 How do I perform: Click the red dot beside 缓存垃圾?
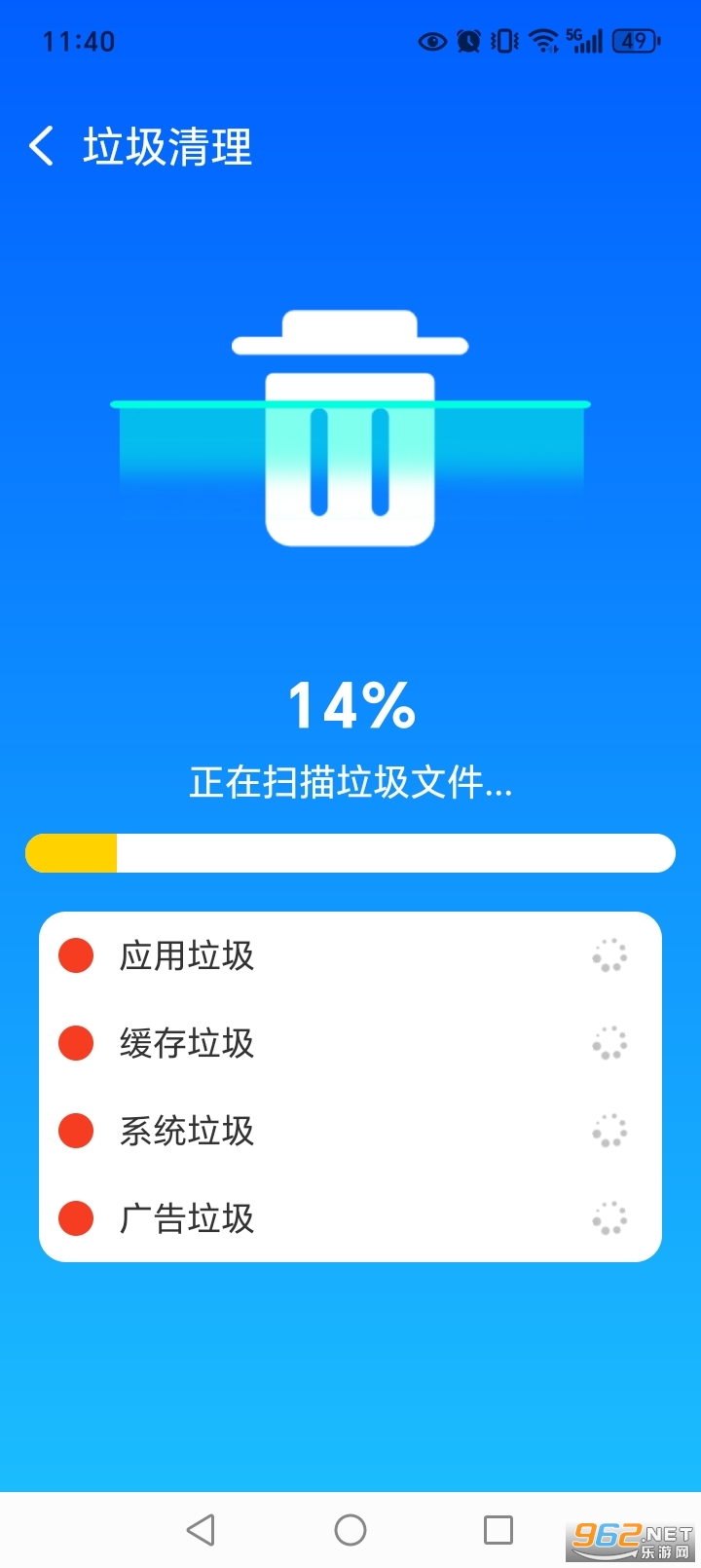point(75,1043)
